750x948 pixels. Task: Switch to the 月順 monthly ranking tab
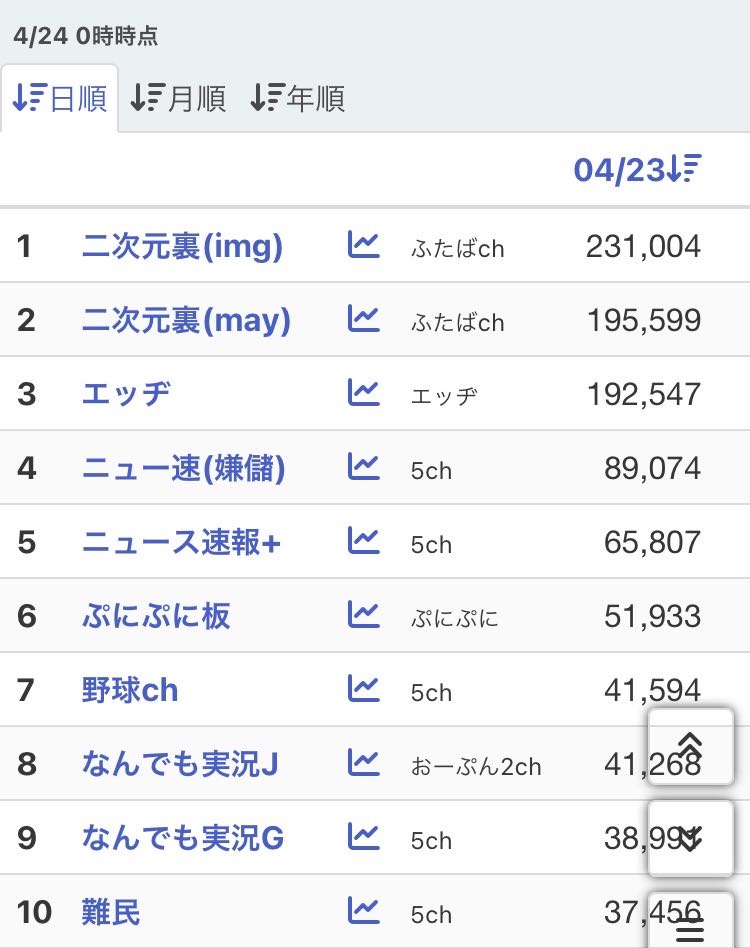pos(178,99)
